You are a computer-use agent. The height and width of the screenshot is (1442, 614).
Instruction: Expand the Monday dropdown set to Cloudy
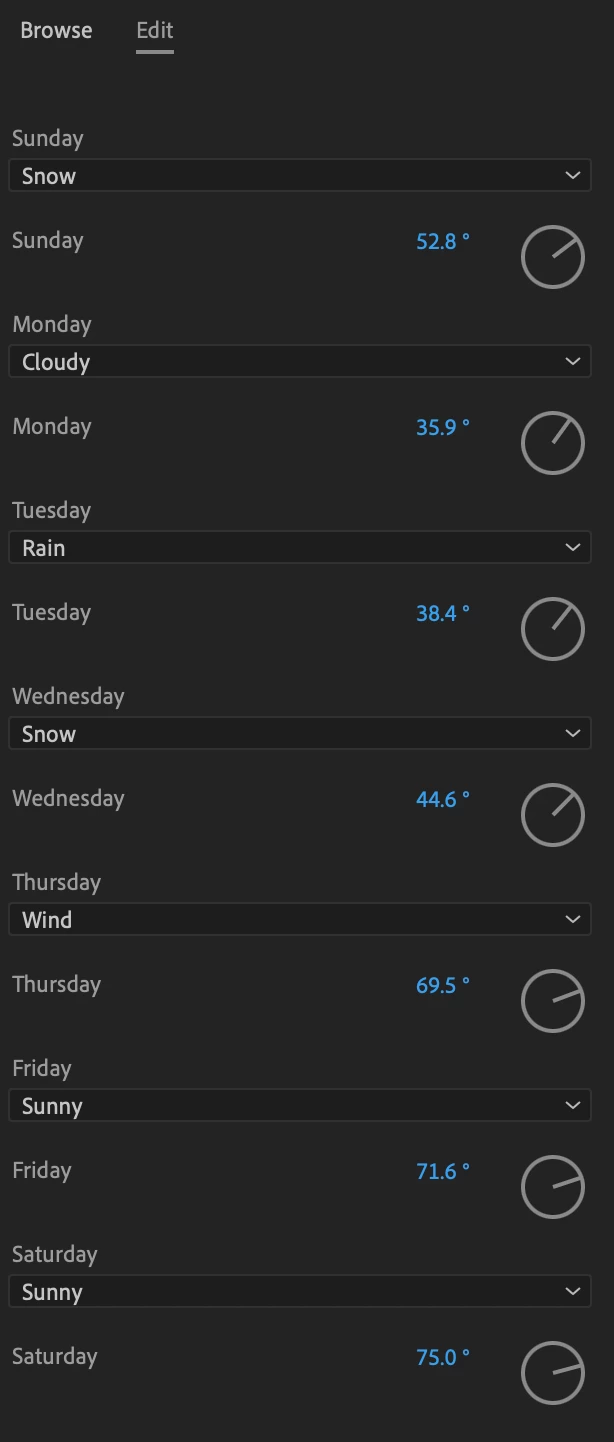(x=300, y=362)
